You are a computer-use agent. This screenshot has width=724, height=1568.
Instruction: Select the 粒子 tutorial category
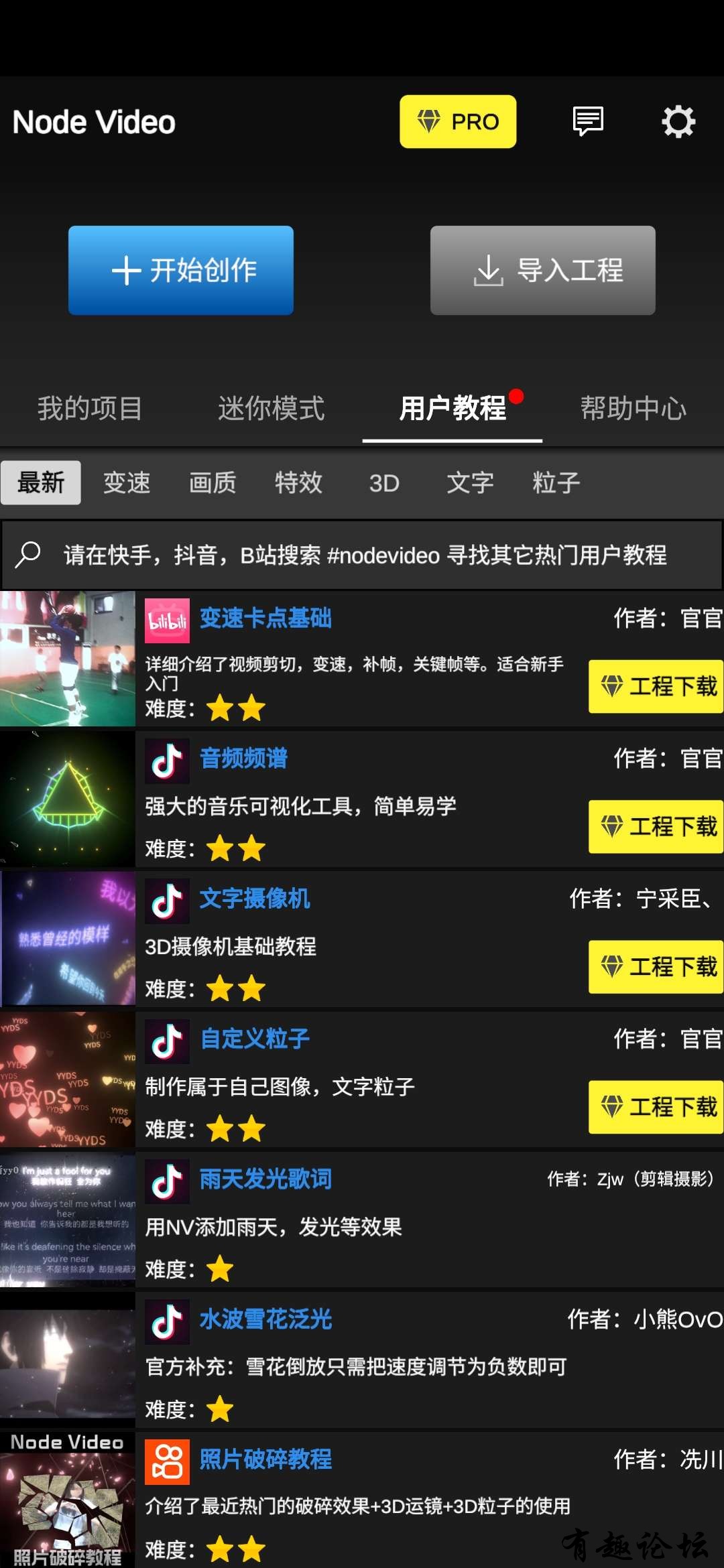pyautogui.click(x=556, y=482)
